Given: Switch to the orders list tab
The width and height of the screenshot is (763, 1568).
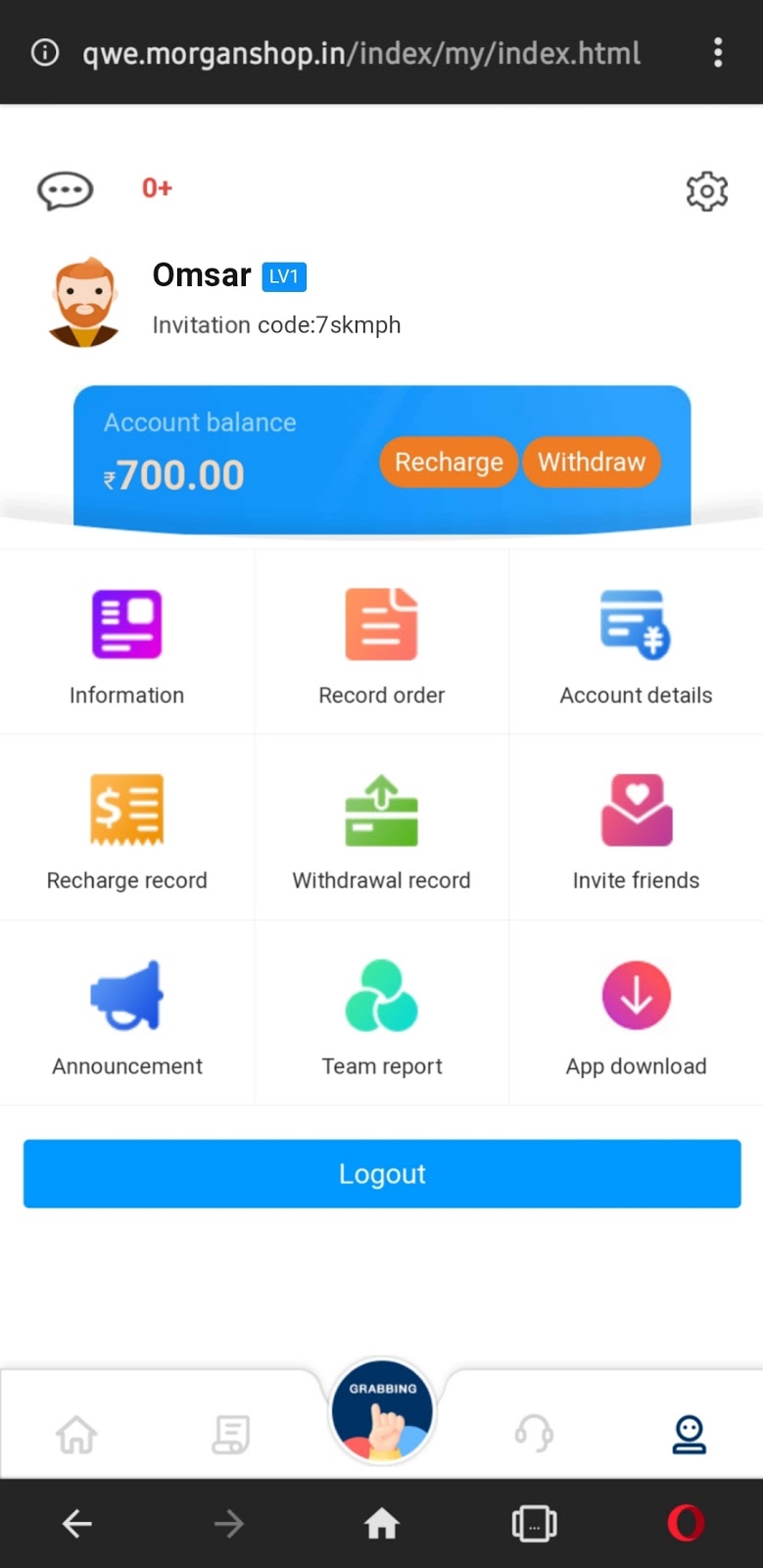Looking at the screenshot, I should click(231, 1435).
